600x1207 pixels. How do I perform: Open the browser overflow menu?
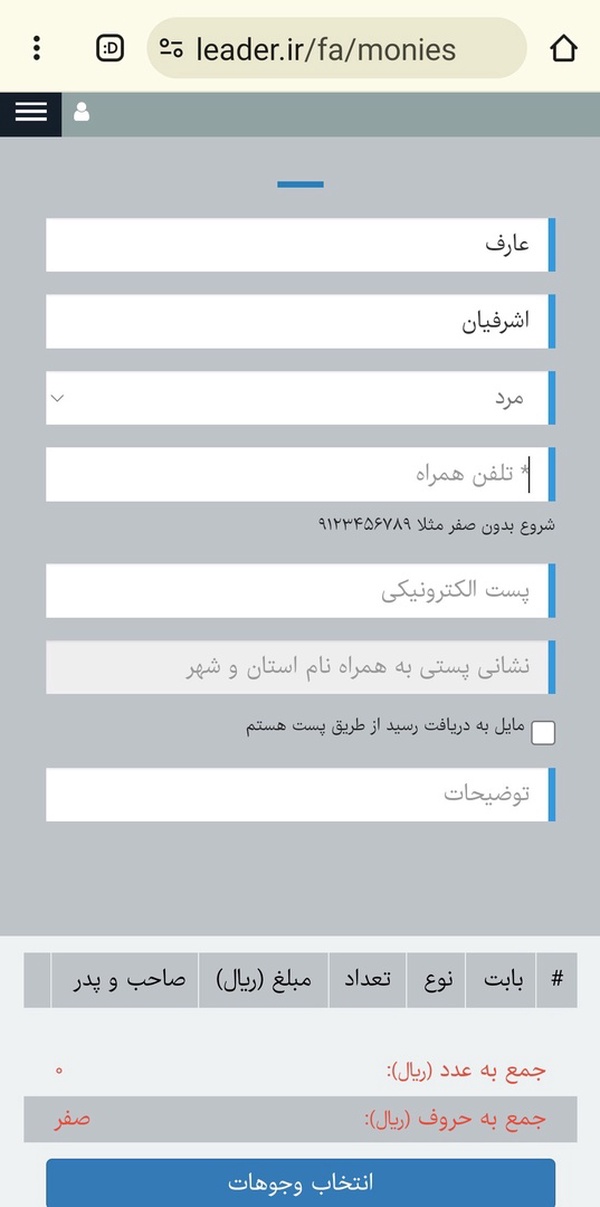click(x=37, y=47)
